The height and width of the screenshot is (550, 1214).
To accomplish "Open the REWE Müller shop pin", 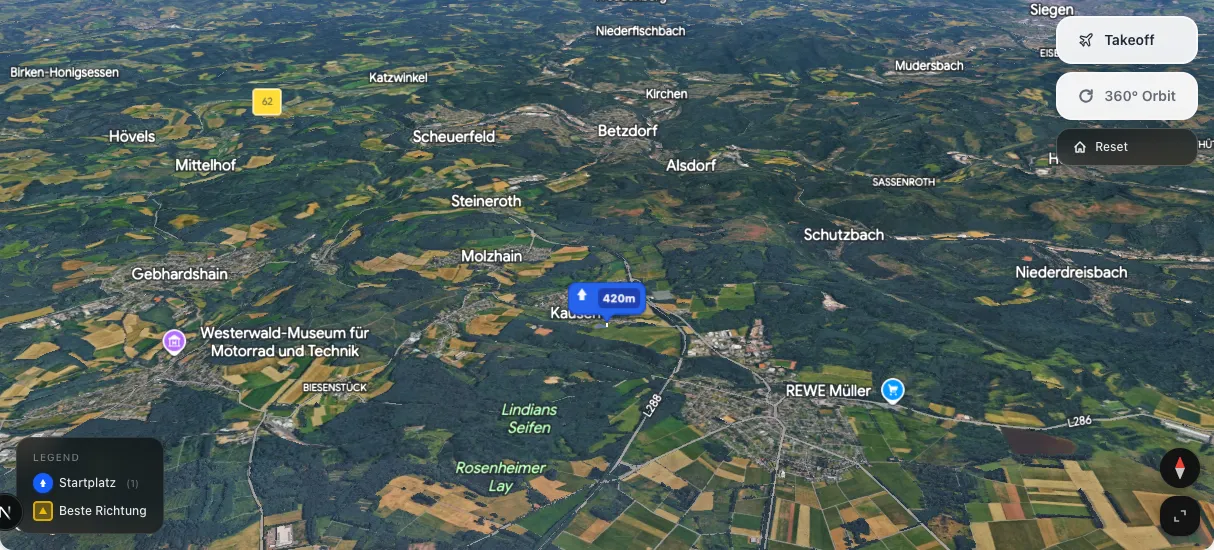I will [x=893, y=391].
